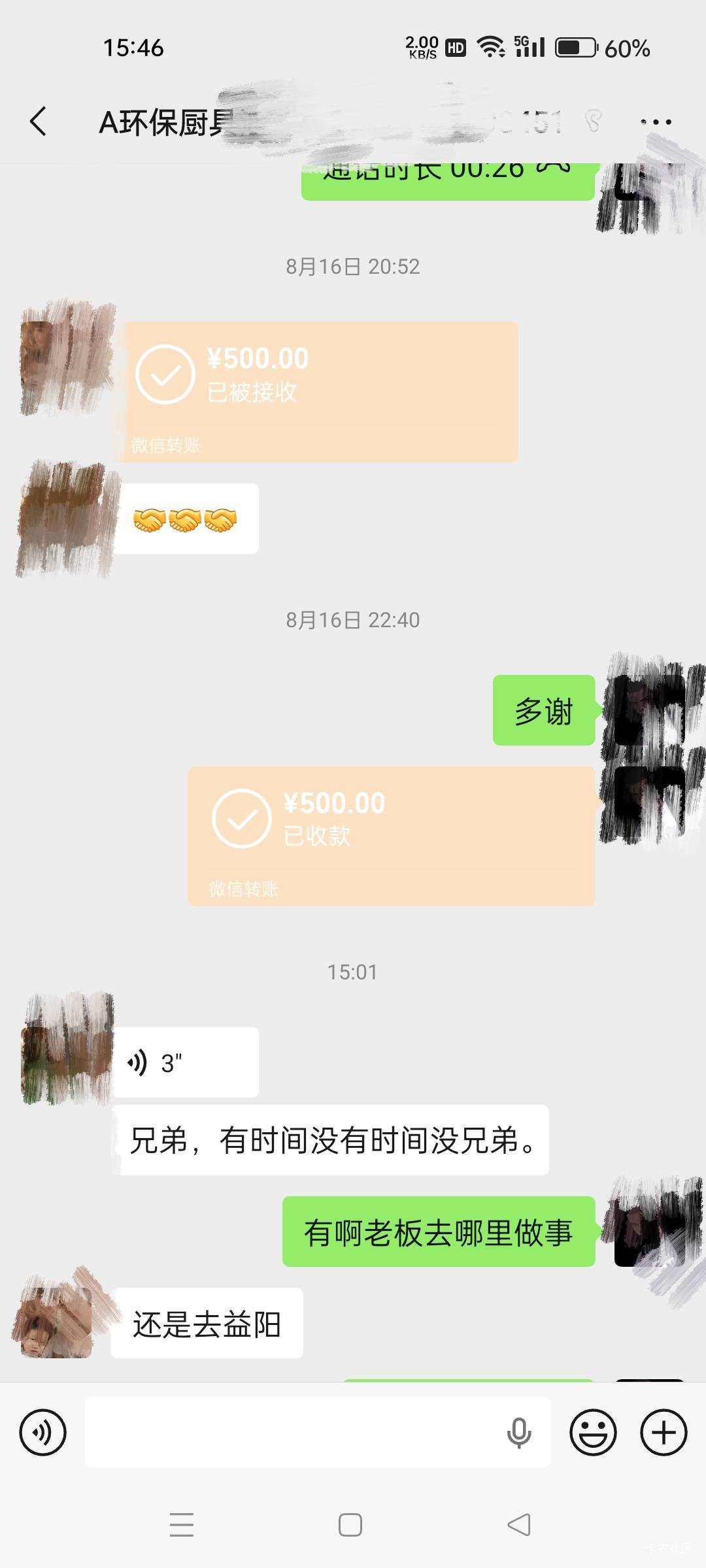Open the plus attachments menu
Screen dimensions: 706x1568
click(x=664, y=1433)
